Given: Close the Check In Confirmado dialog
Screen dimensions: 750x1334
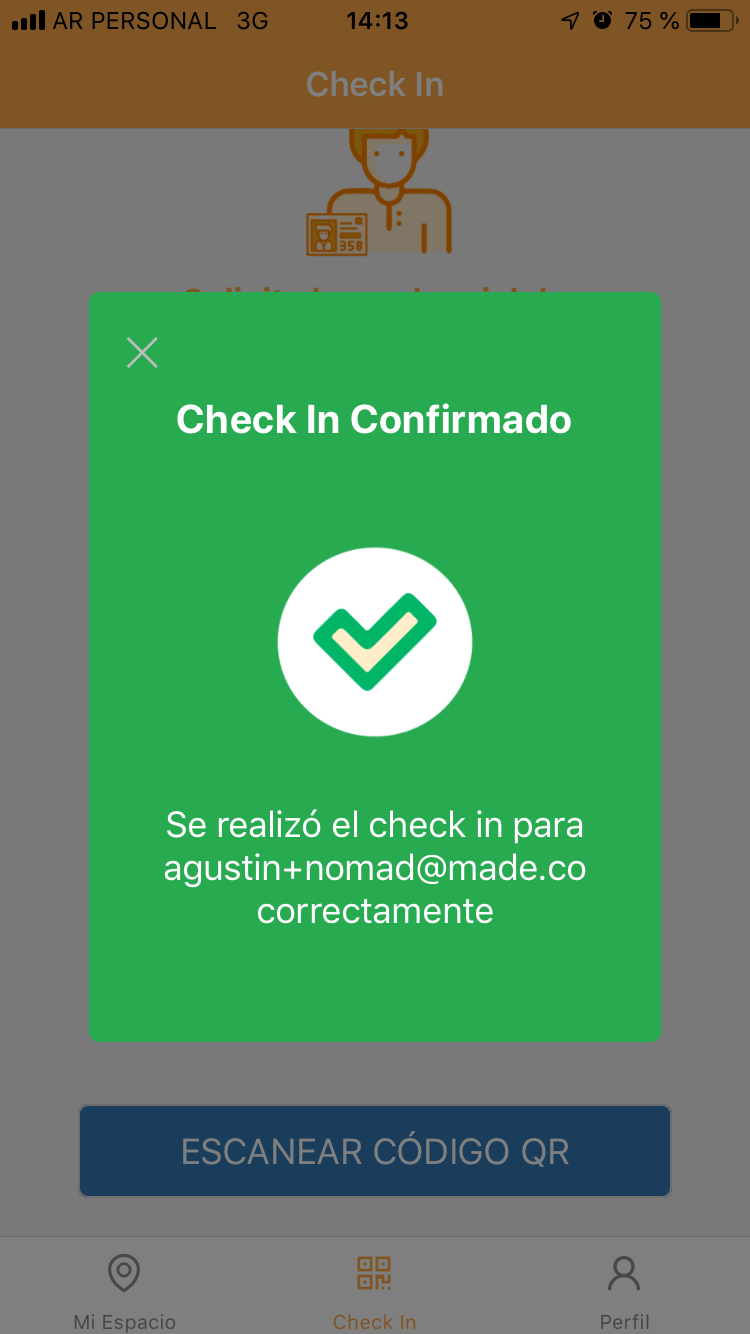Looking at the screenshot, I should pyautogui.click(x=142, y=352).
